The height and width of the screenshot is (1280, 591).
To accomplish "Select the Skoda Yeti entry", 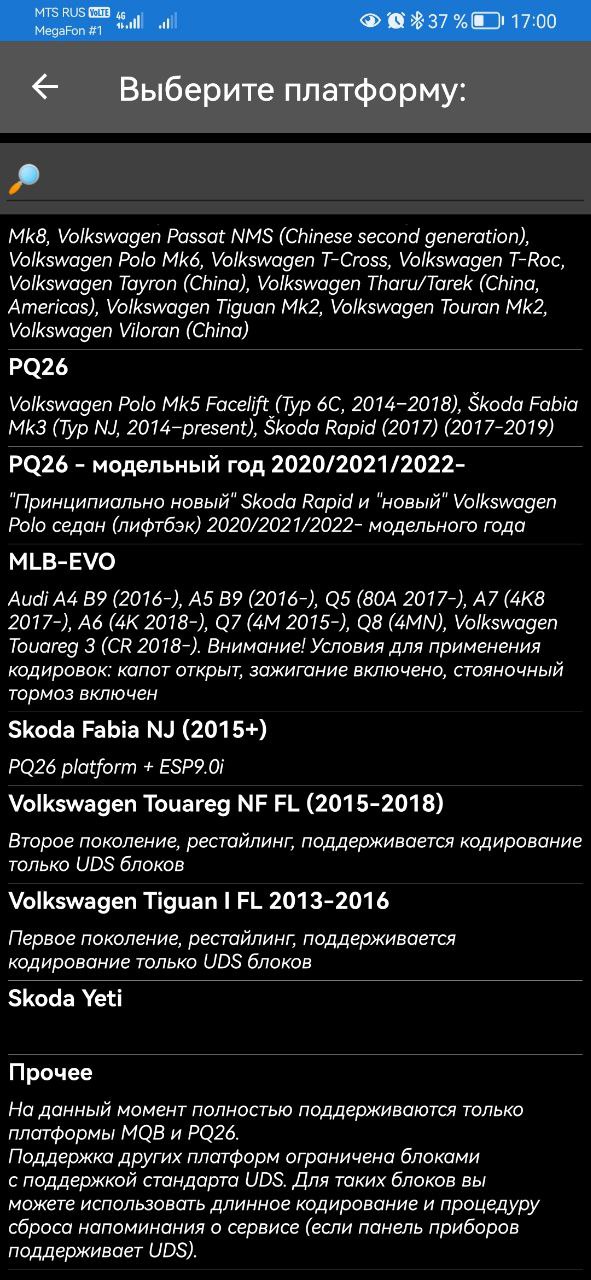I will point(295,1017).
